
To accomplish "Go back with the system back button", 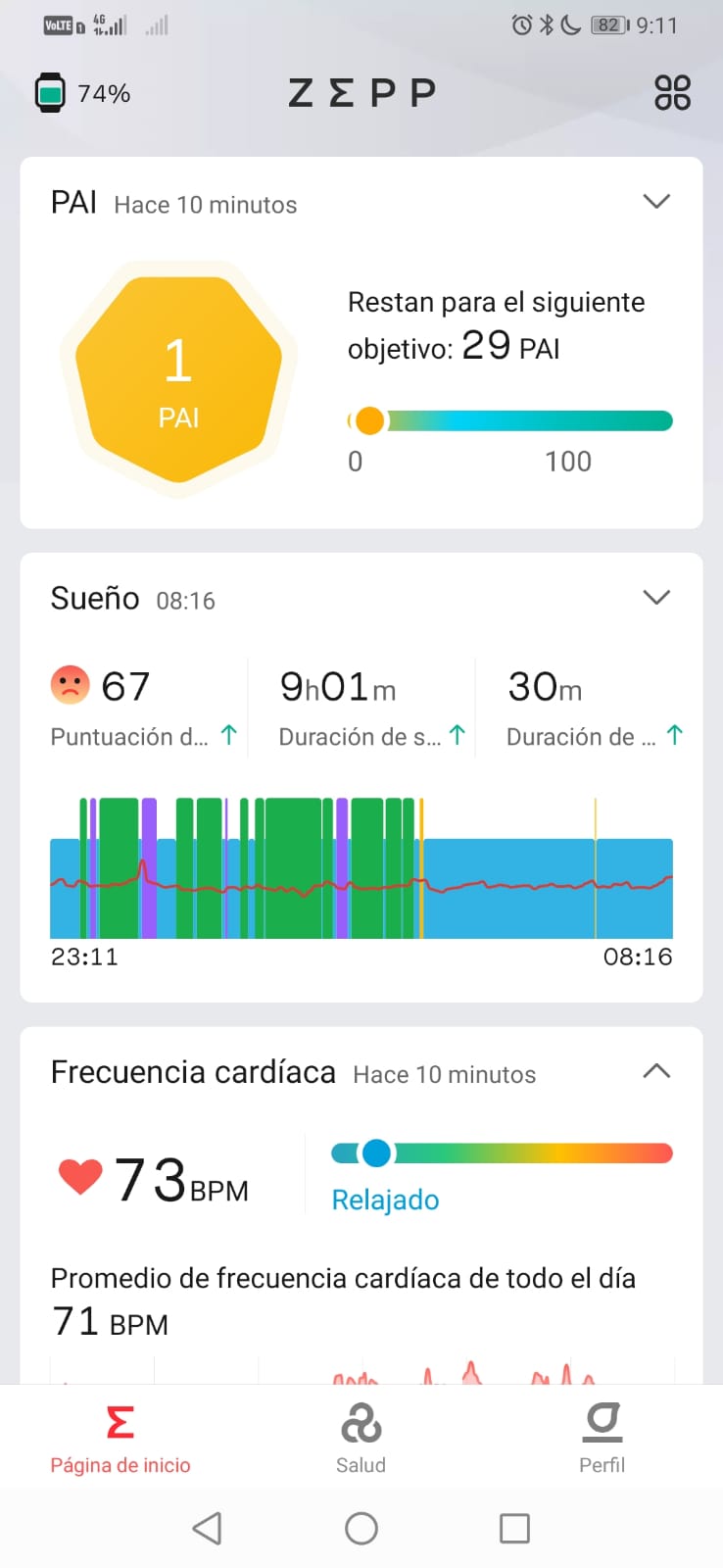I will 207,1528.
